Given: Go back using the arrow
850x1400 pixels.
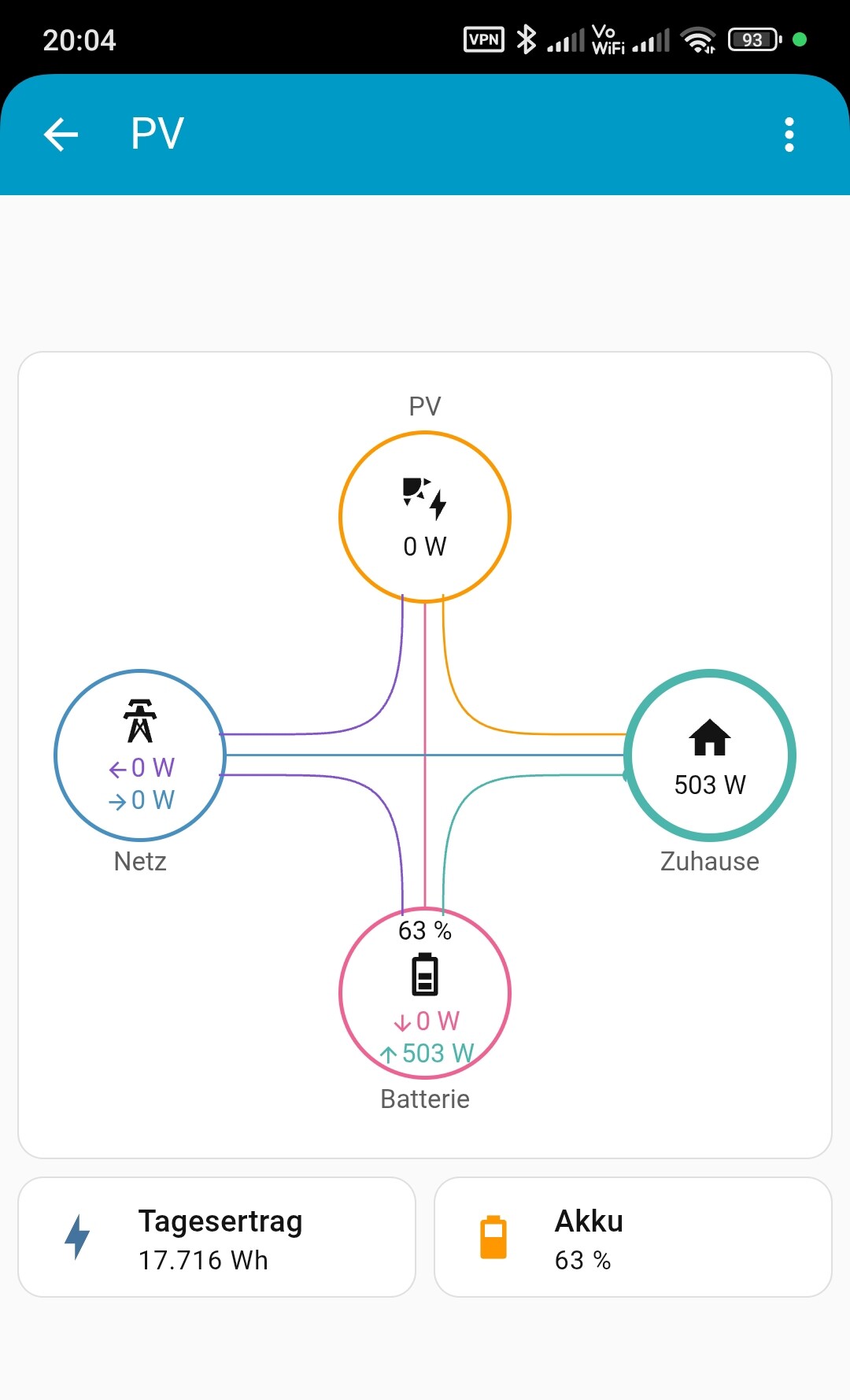Looking at the screenshot, I should click(61, 135).
